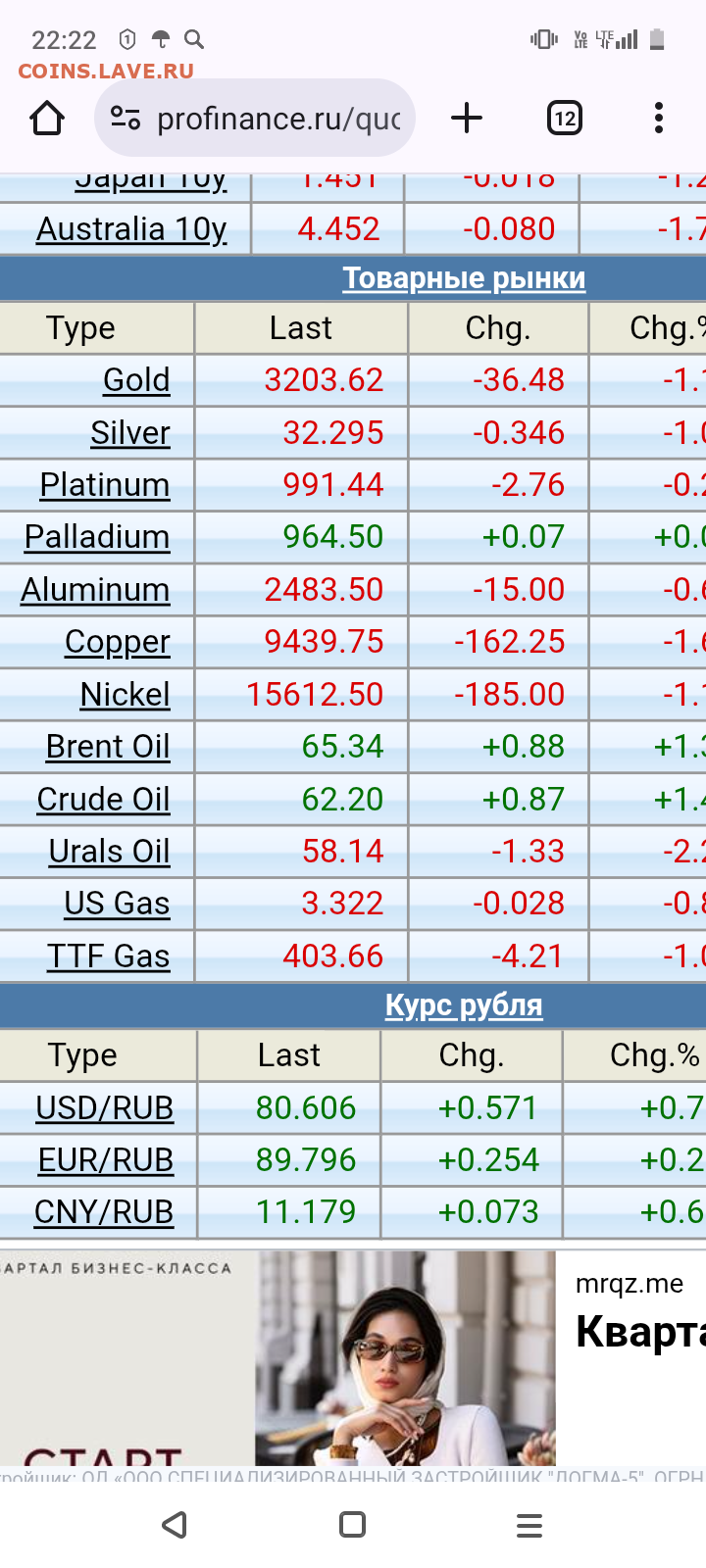Open the Copper quote link
The height and width of the screenshot is (1568, 706).
click(118, 642)
